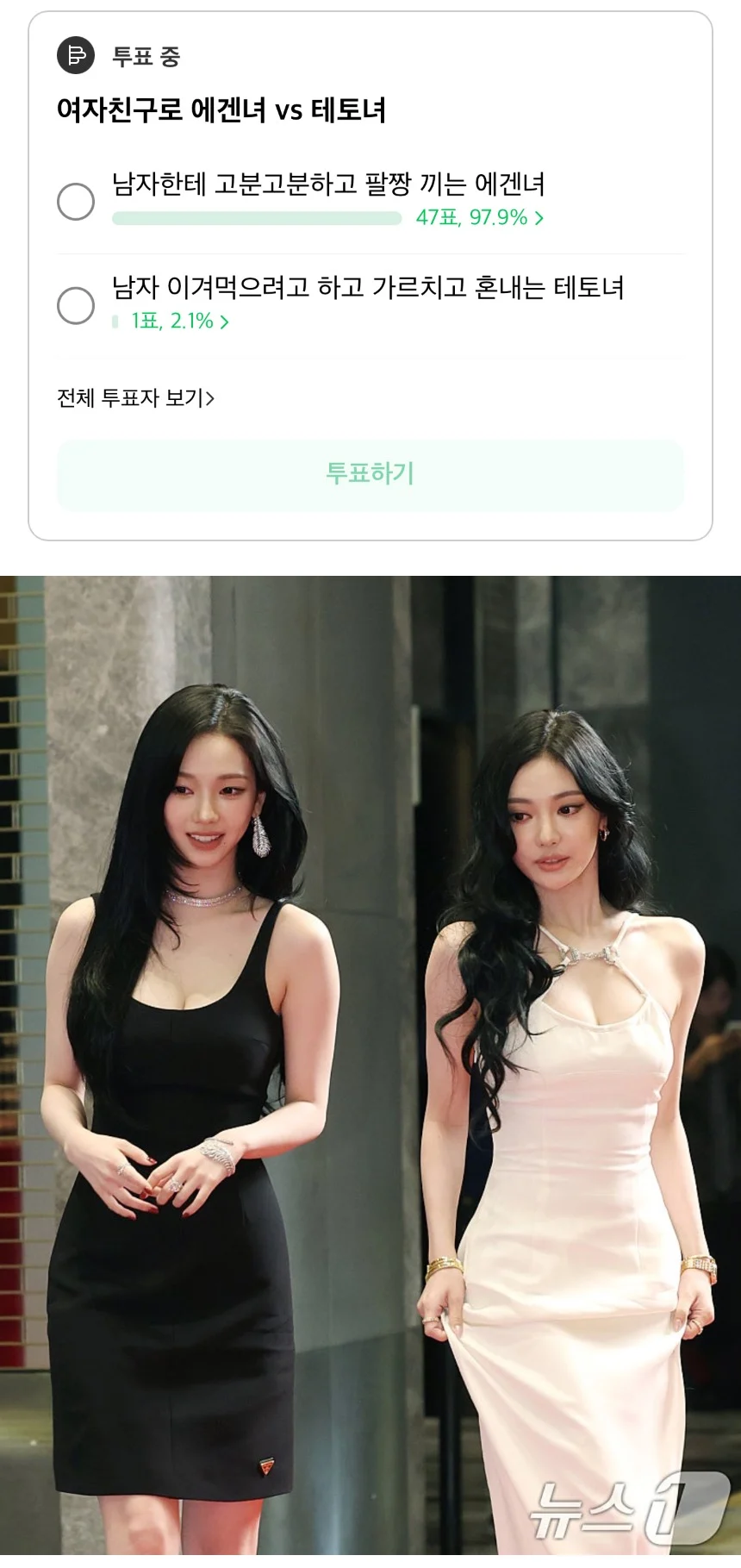View voters for the 1표, 2.1% result
The height and width of the screenshot is (1568, 741).
pos(179,322)
